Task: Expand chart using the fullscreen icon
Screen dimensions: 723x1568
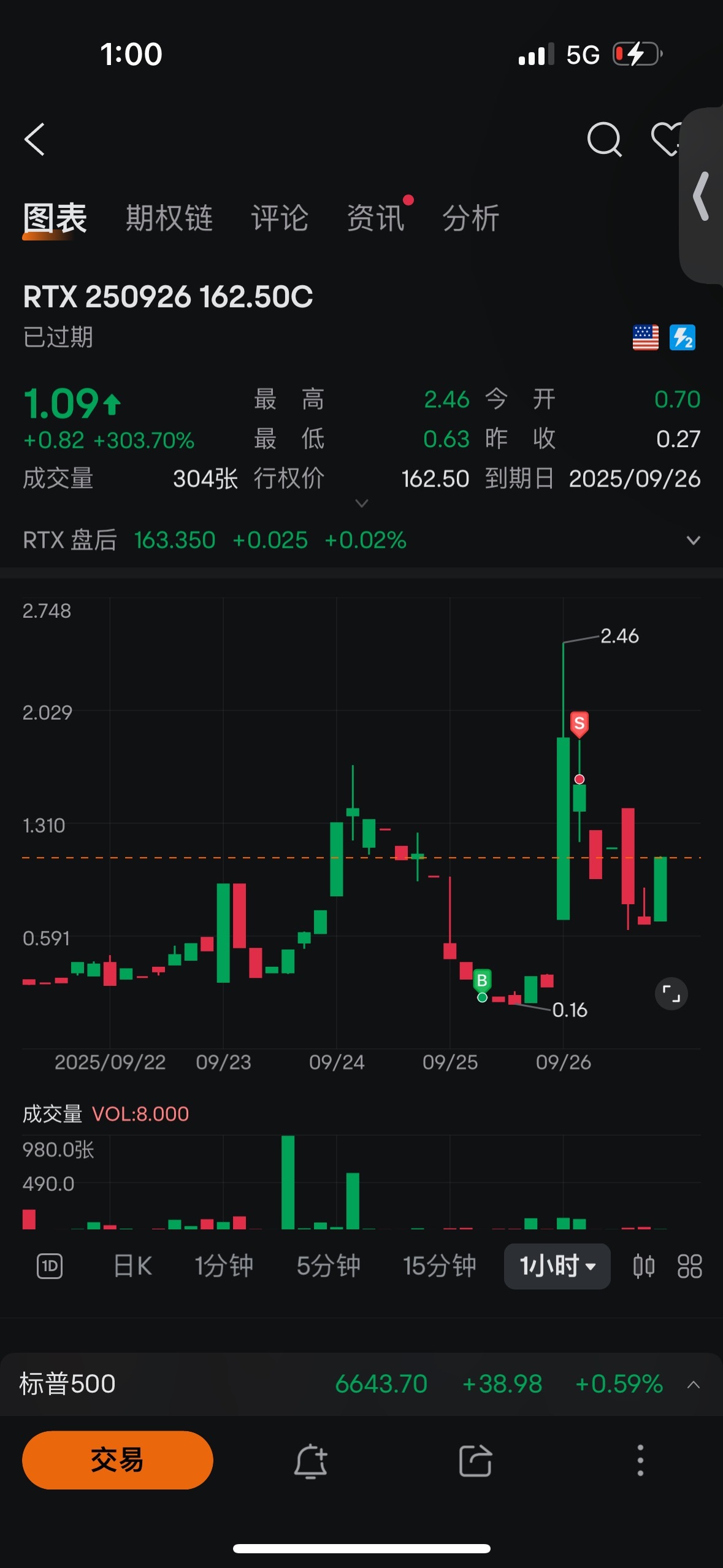Action: [671, 995]
